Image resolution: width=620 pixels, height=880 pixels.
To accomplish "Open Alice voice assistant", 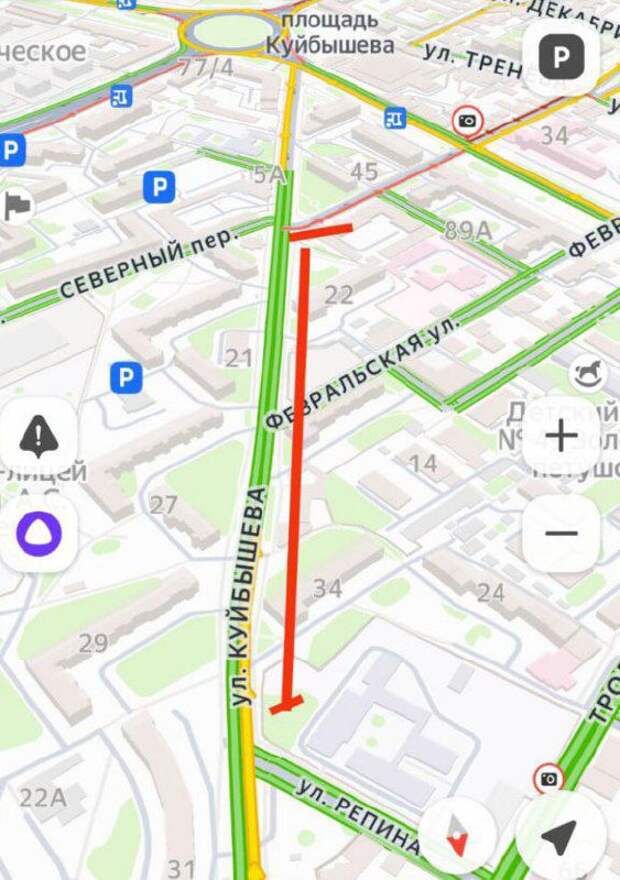I will tap(38, 533).
